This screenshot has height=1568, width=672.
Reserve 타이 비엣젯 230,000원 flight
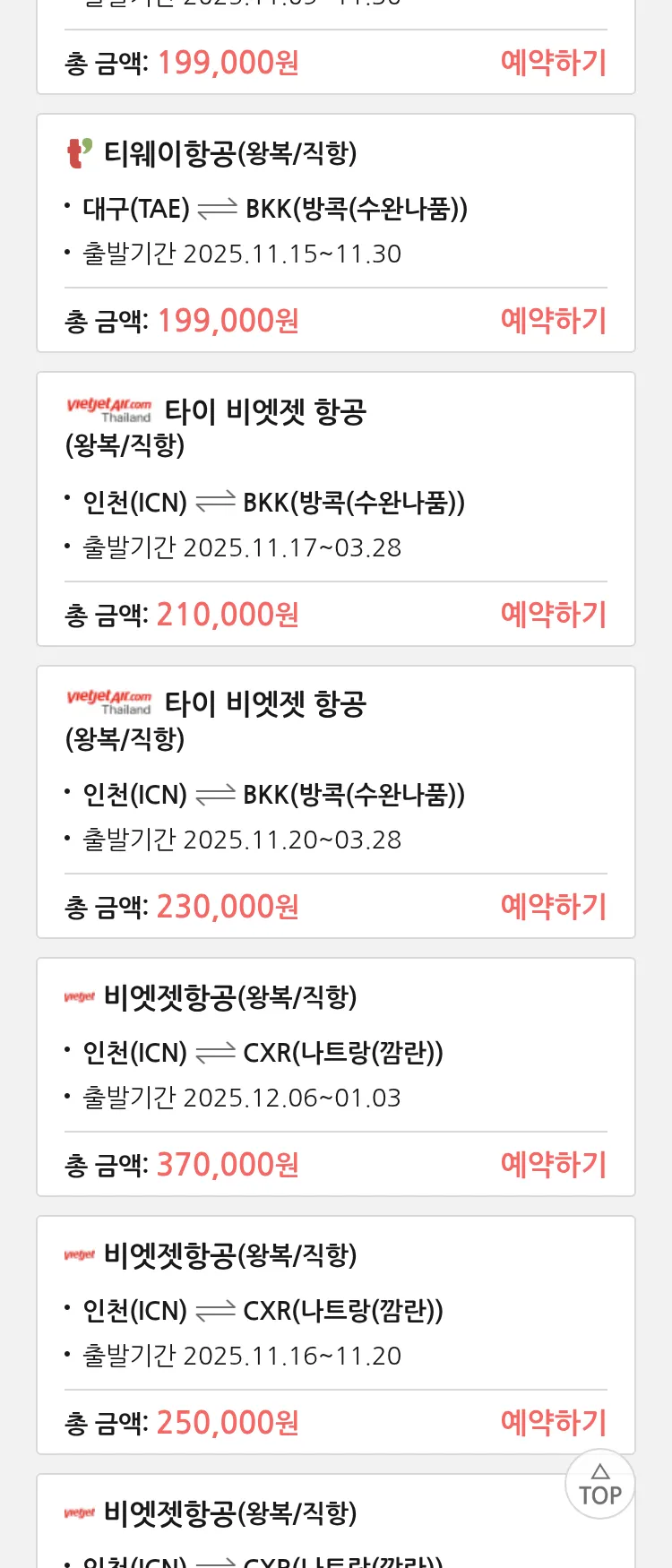[553, 906]
